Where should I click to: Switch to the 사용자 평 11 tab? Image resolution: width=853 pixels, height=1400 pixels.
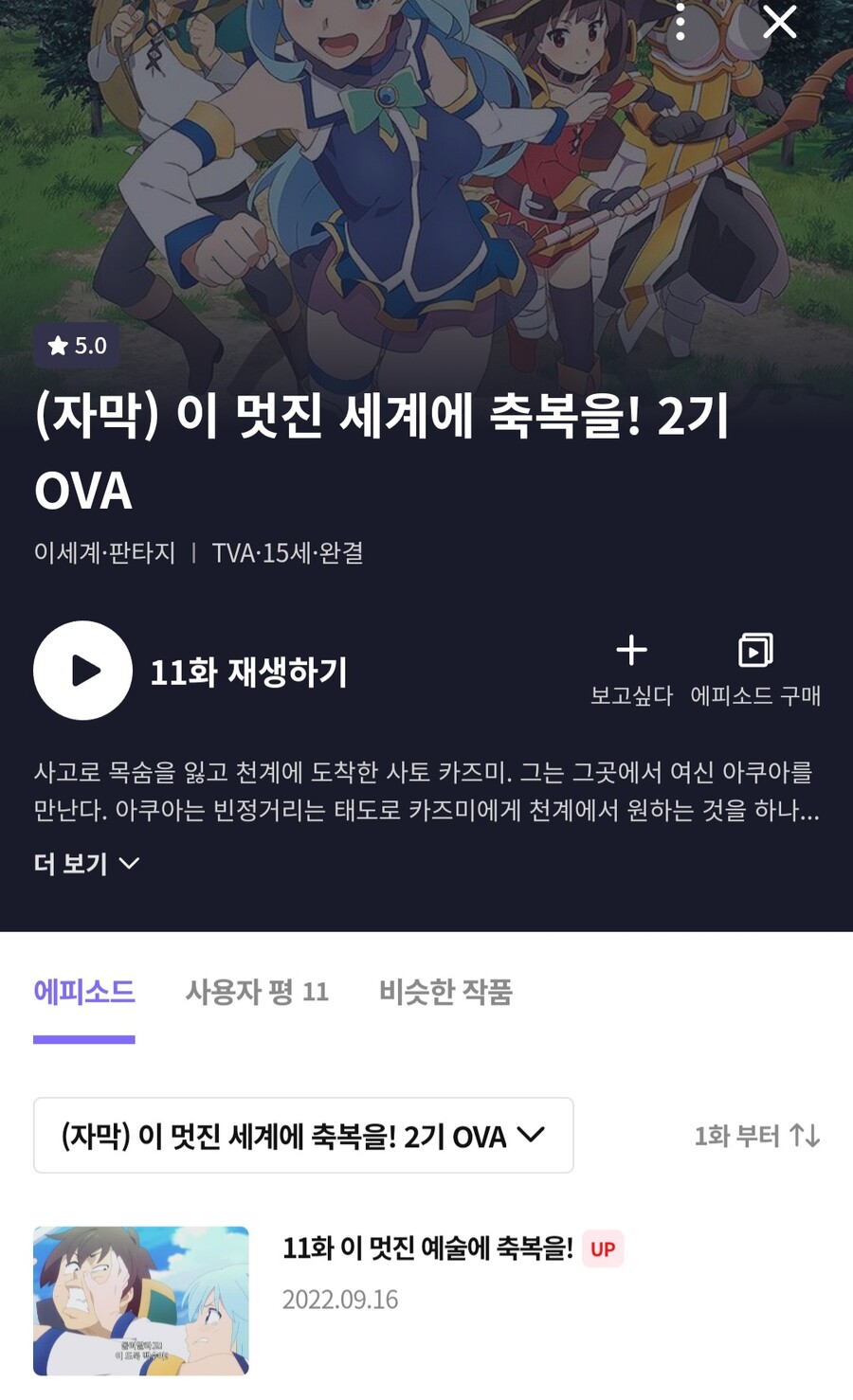pyautogui.click(x=257, y=992)
